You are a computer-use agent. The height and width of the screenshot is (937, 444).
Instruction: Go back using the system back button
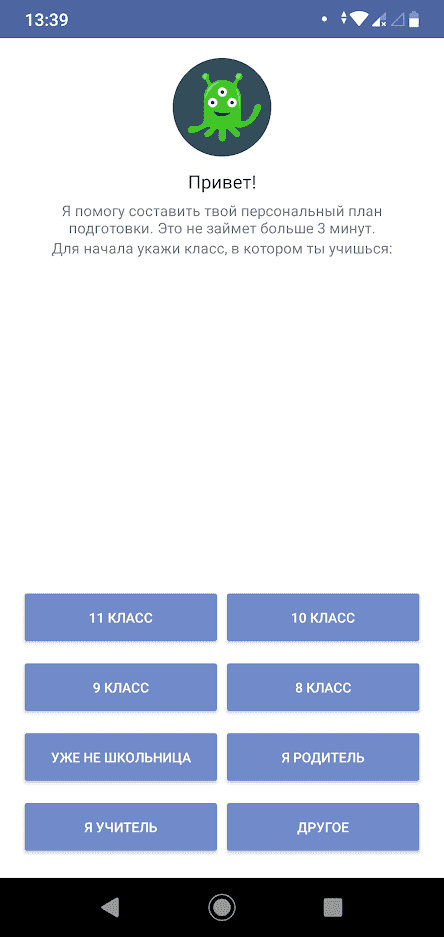click(x=111, y=907)
